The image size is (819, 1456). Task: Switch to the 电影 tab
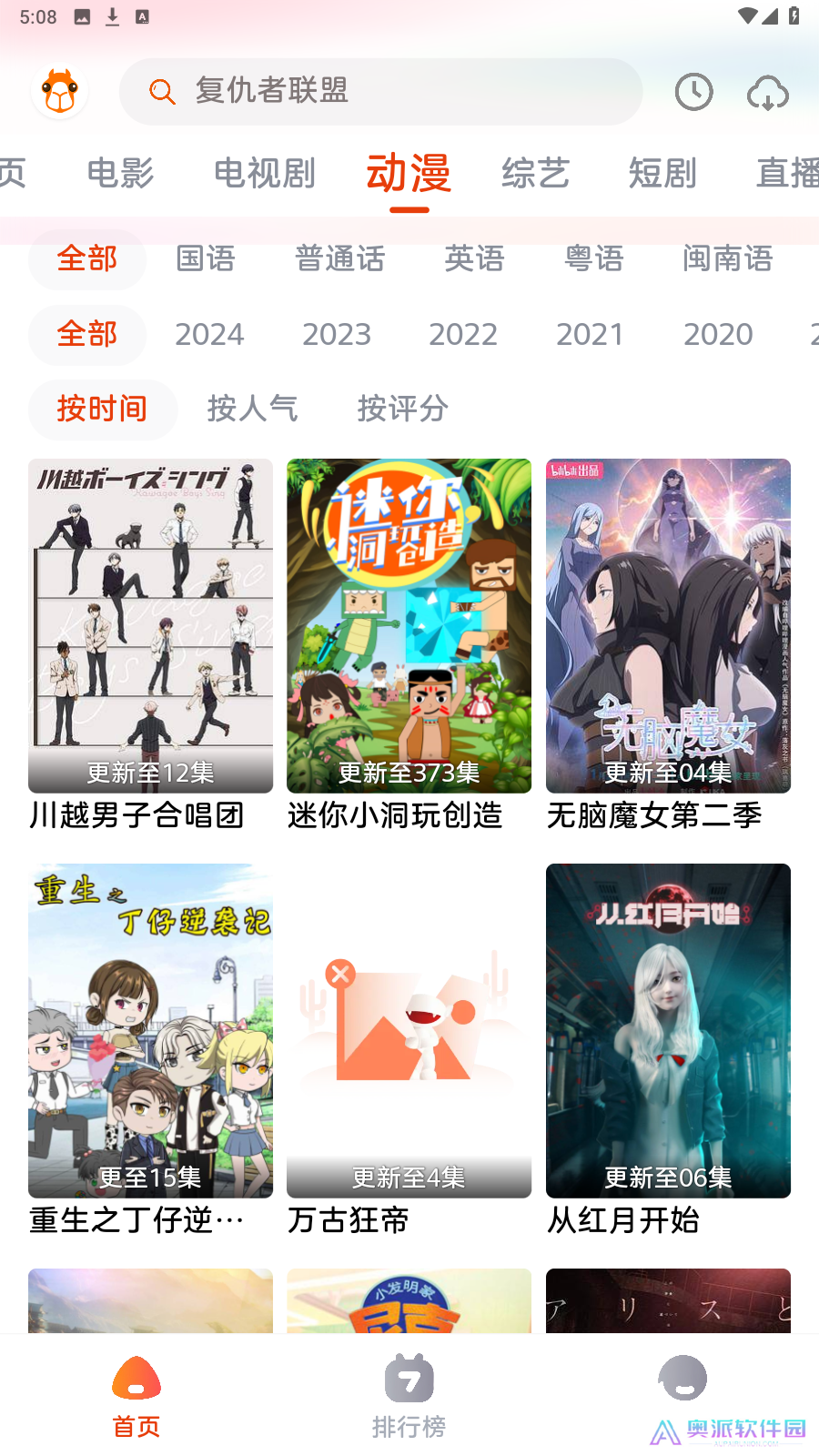click(x=119, y=173)
